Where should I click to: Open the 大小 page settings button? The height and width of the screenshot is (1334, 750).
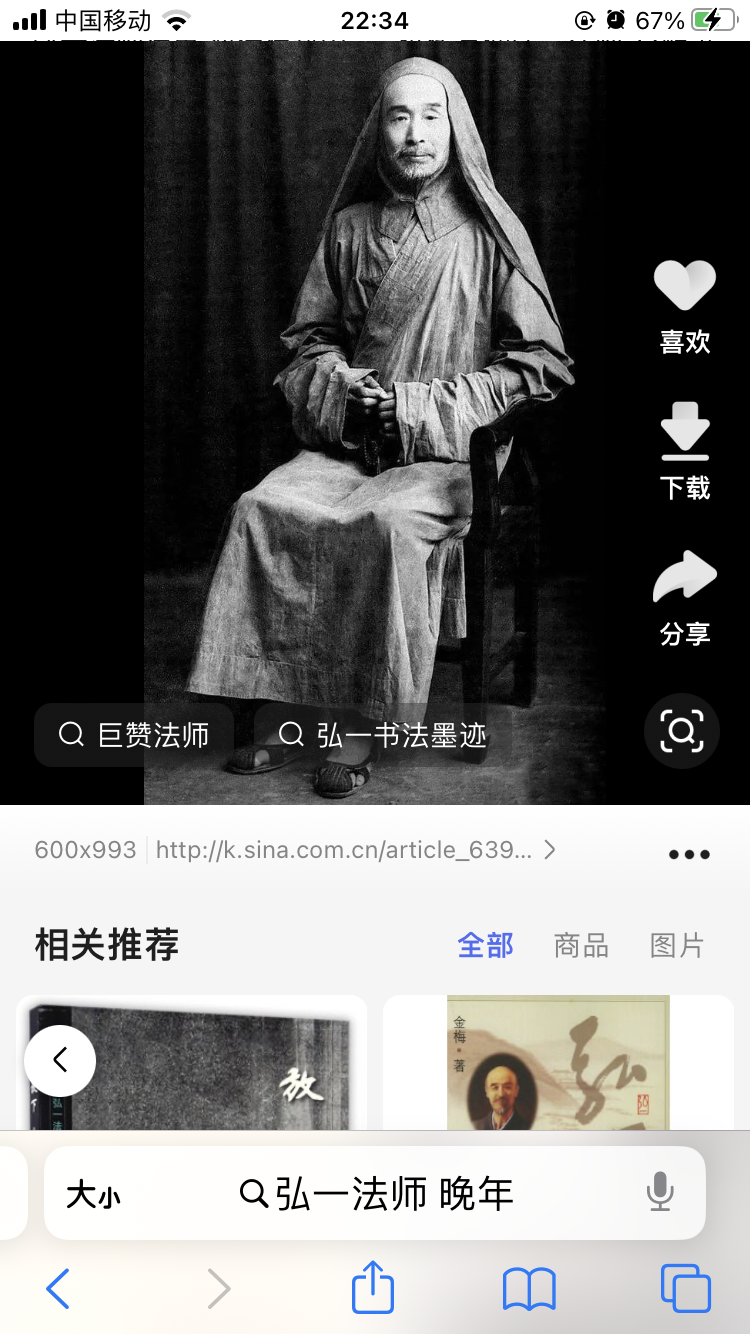click(x=93, y=1194)
